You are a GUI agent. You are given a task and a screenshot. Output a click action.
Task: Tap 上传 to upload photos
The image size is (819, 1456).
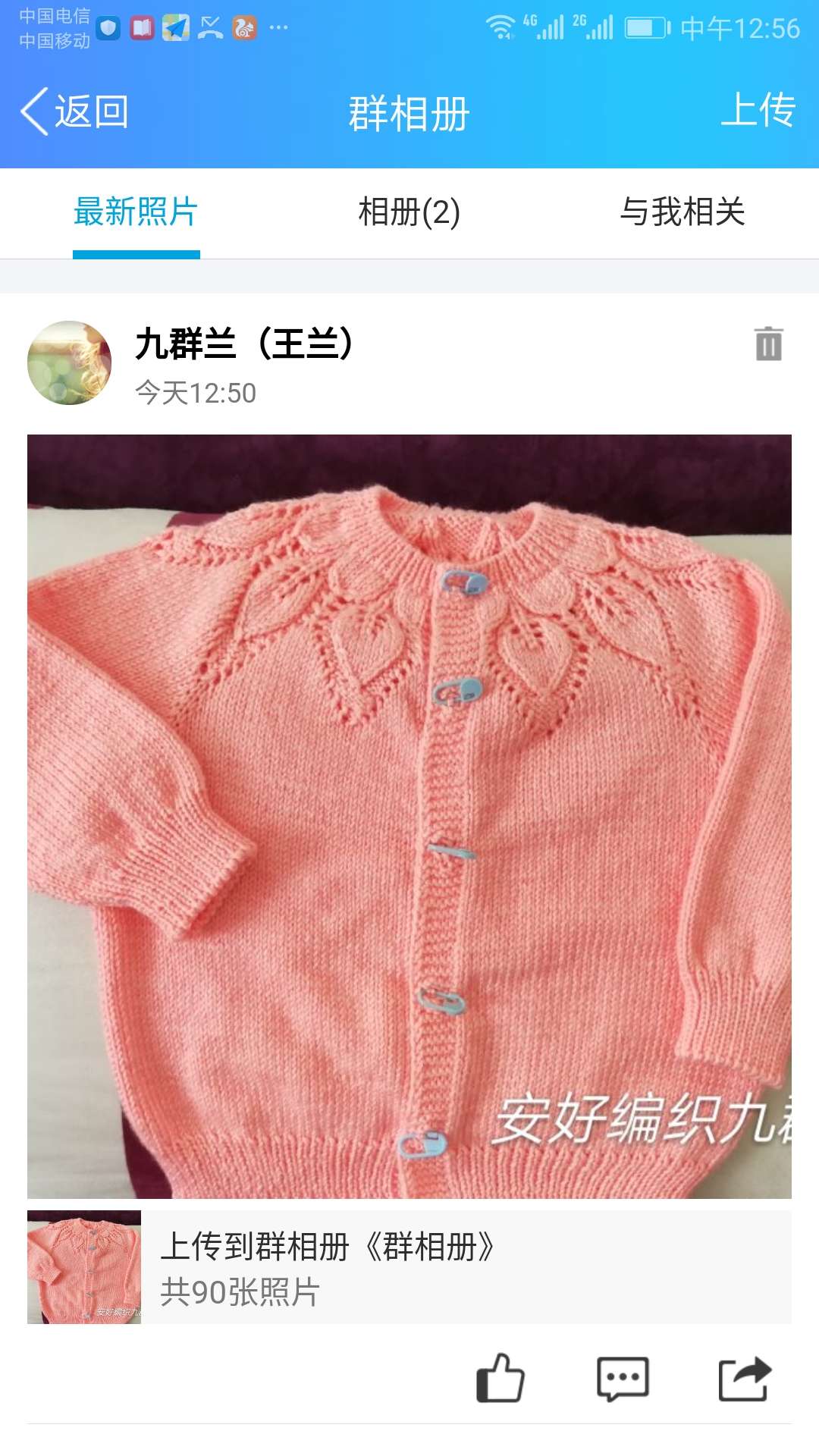click(x=757, y=111)
